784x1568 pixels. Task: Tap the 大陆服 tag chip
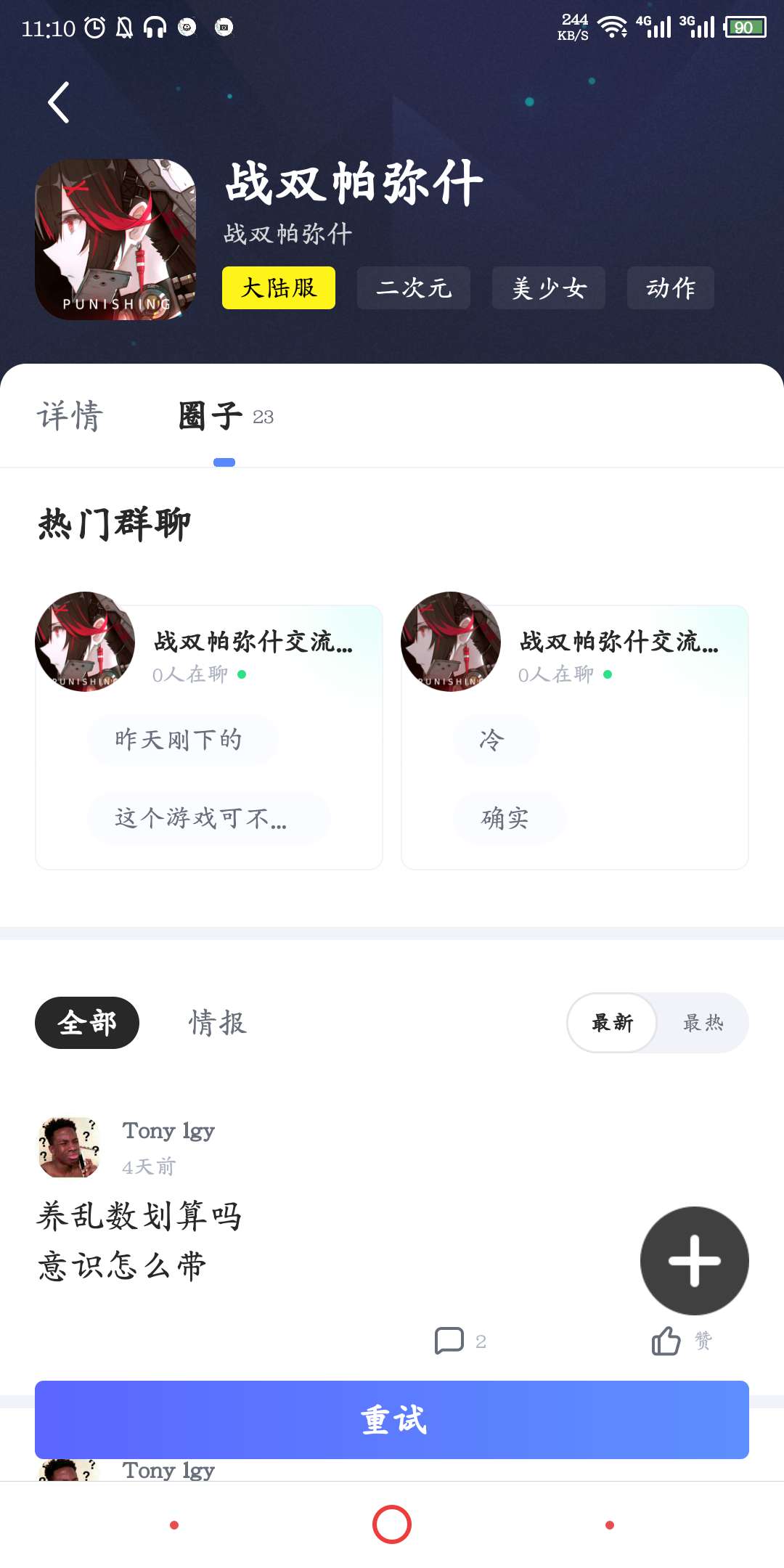click(x=279, y=288)
